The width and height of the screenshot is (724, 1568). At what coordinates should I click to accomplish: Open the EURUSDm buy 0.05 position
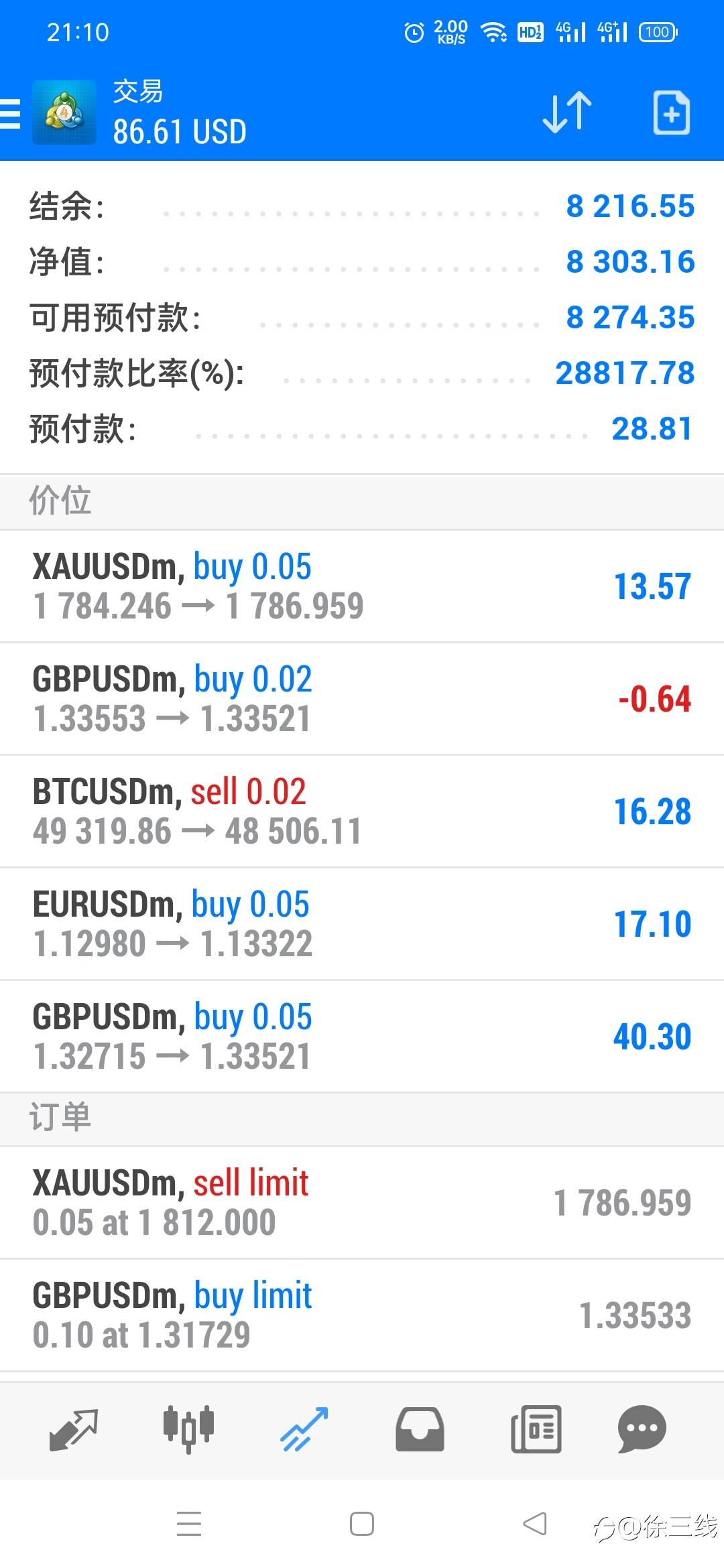[362, 924]
